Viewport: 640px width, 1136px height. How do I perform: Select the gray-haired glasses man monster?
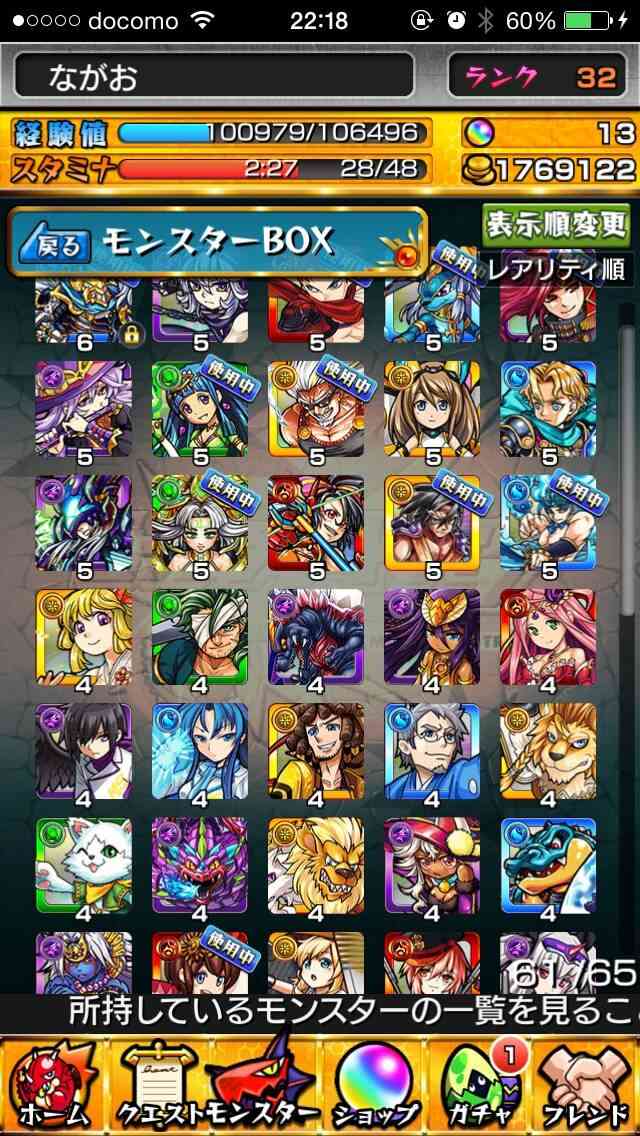pos(433,752)
